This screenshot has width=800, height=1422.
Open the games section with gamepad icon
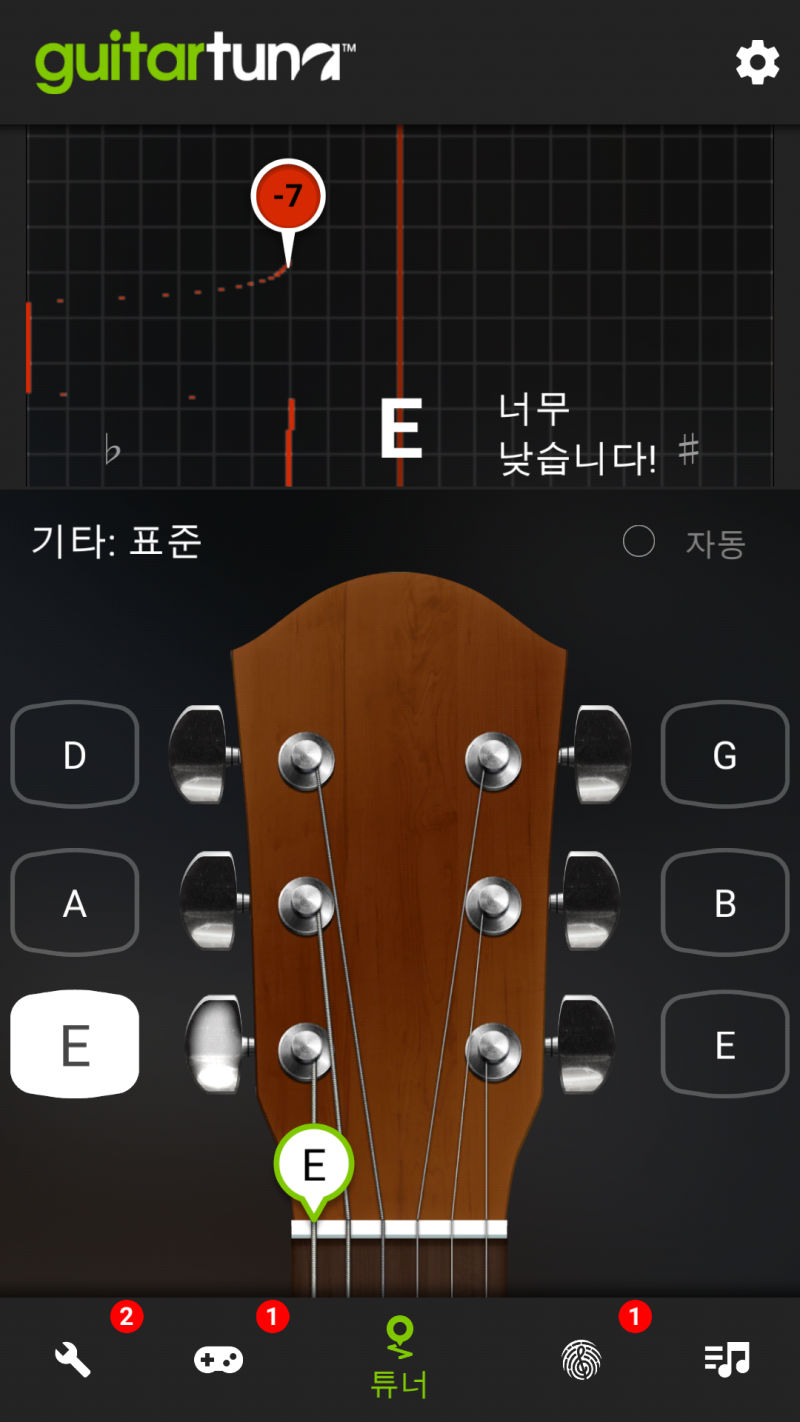(219, 1360)
